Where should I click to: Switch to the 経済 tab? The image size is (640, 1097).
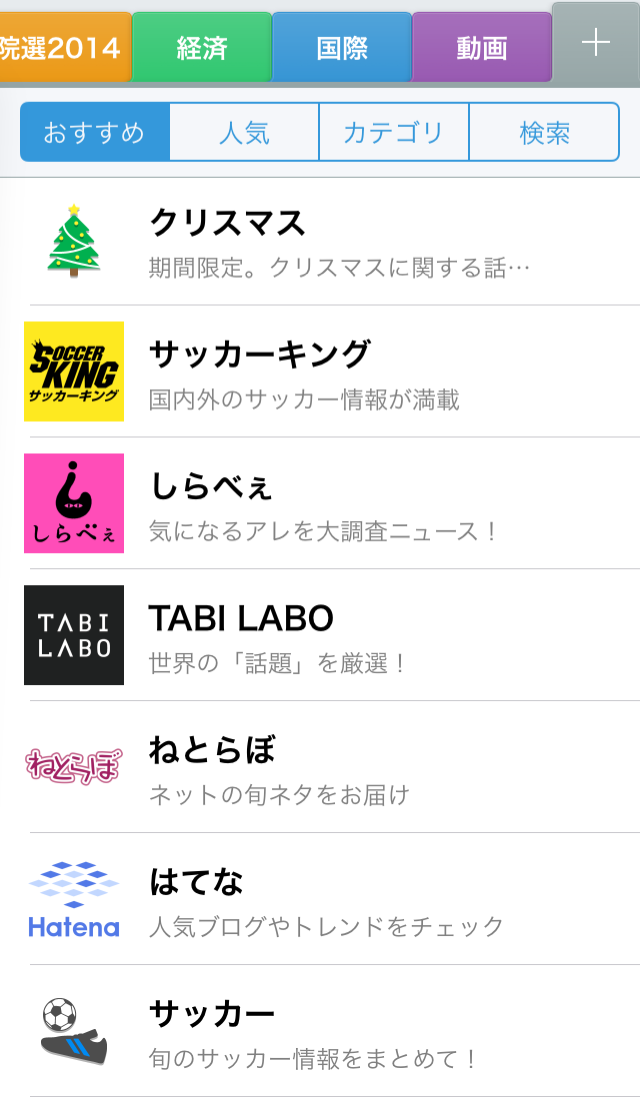point(202,48)
